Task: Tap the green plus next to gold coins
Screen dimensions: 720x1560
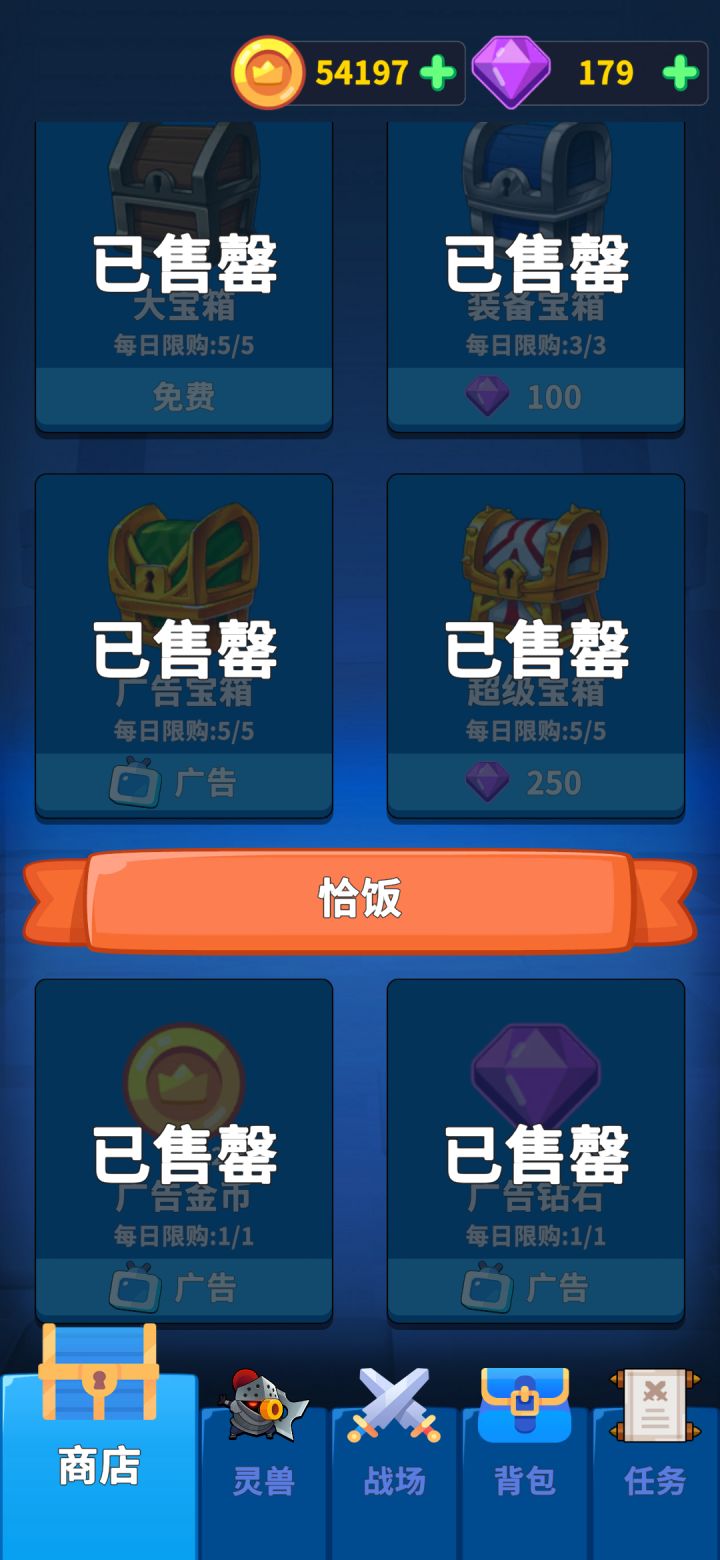Action: pos(437,72)
